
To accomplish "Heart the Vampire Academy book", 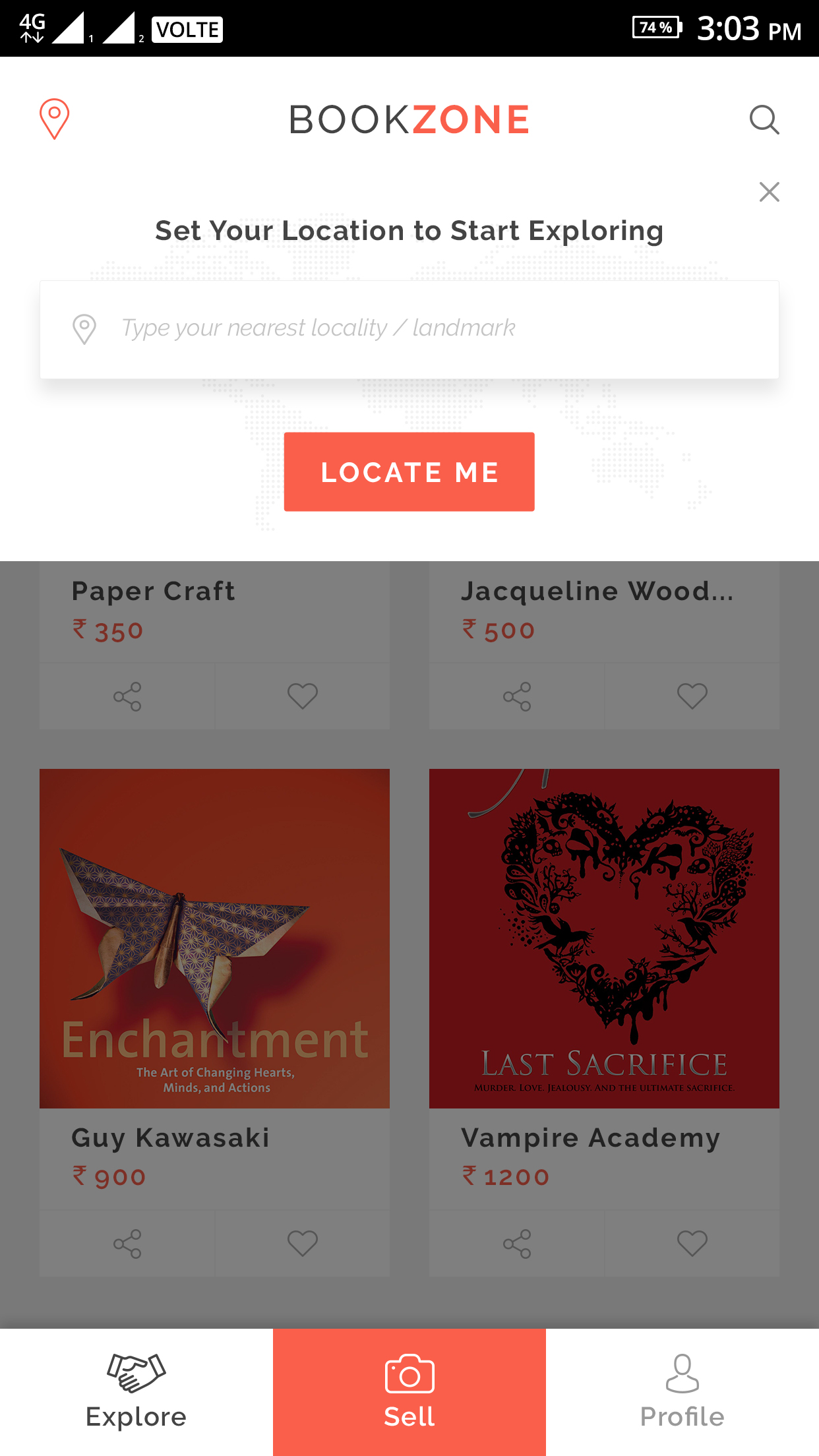I will pyautogui.click(x=692, y=1244).
